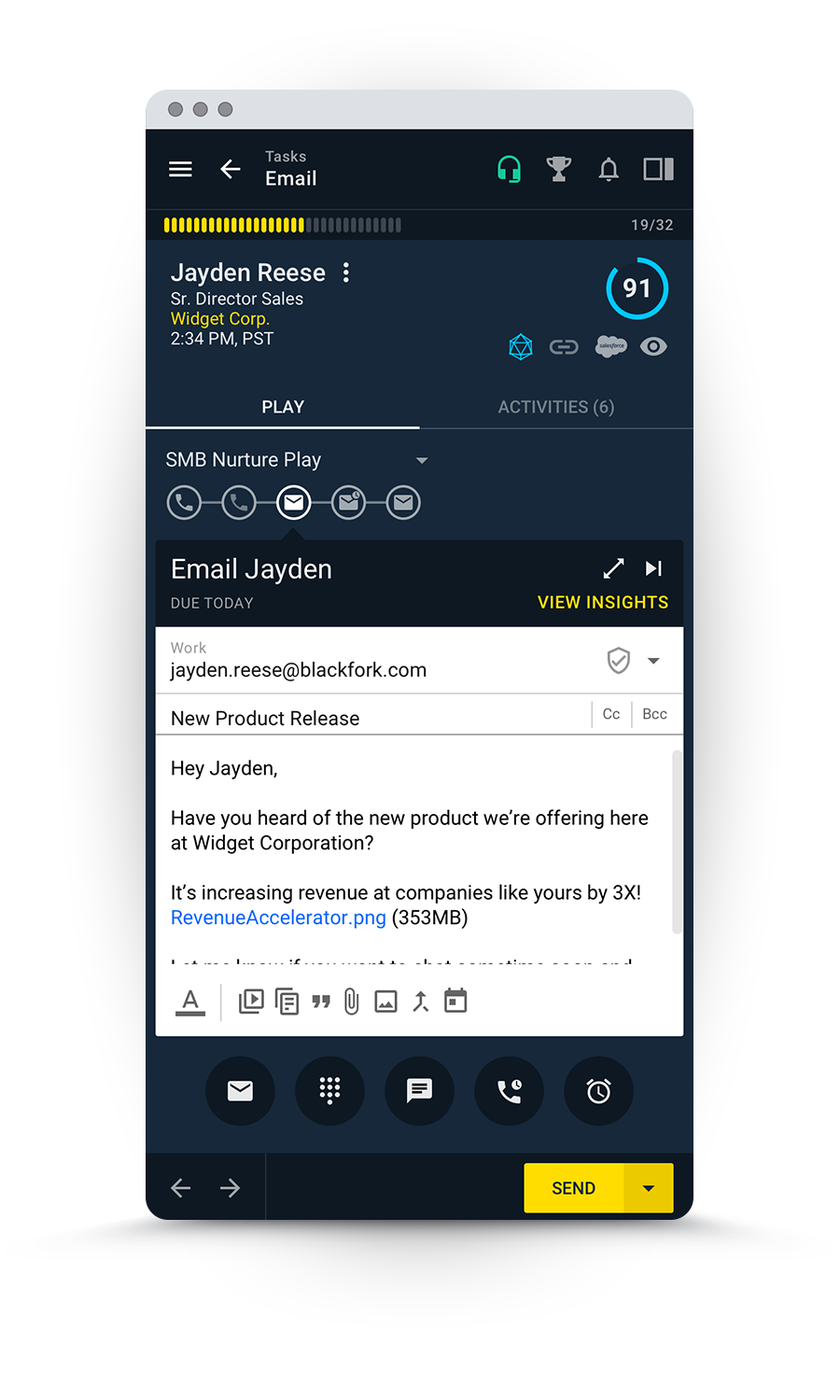This screenshot has width=840, height=1400.
Task: Open the notifications bell
Action: [x=609, y=169]
